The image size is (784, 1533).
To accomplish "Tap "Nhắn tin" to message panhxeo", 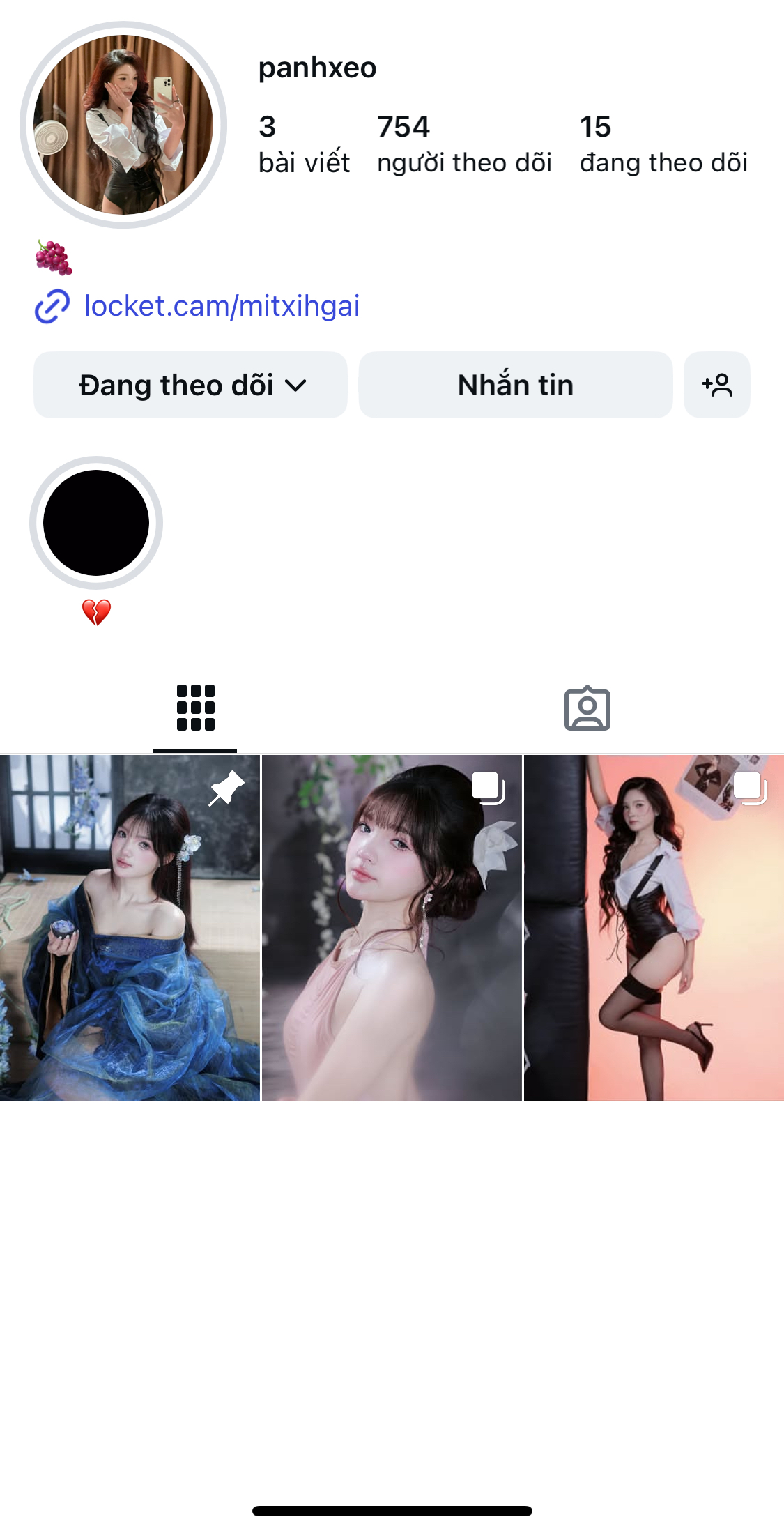I will [x=515, y=386].
